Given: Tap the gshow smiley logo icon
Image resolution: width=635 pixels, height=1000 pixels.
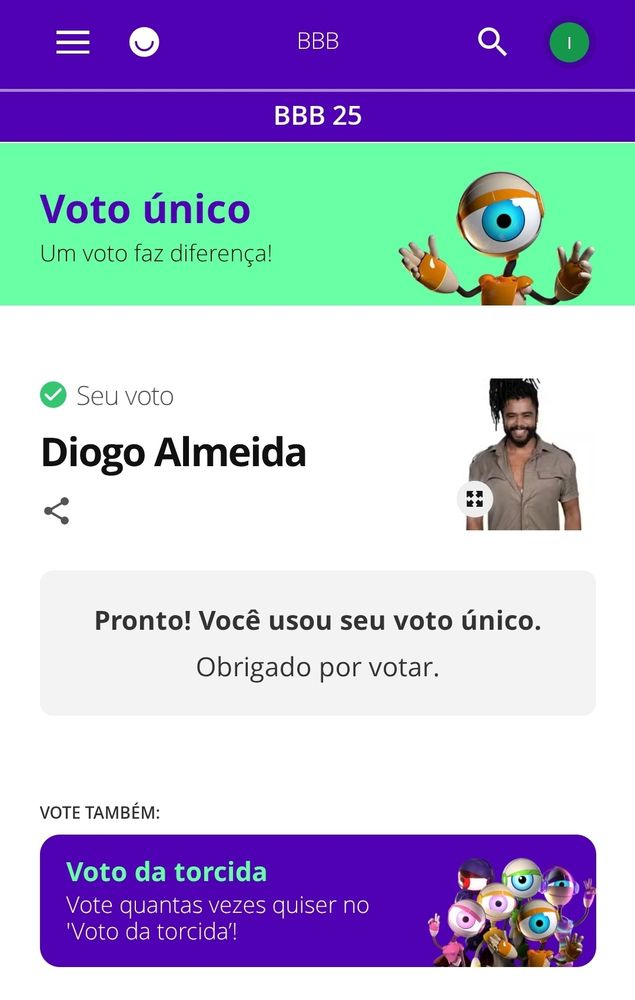Looking at the screenshot, I should coord(144,42).
